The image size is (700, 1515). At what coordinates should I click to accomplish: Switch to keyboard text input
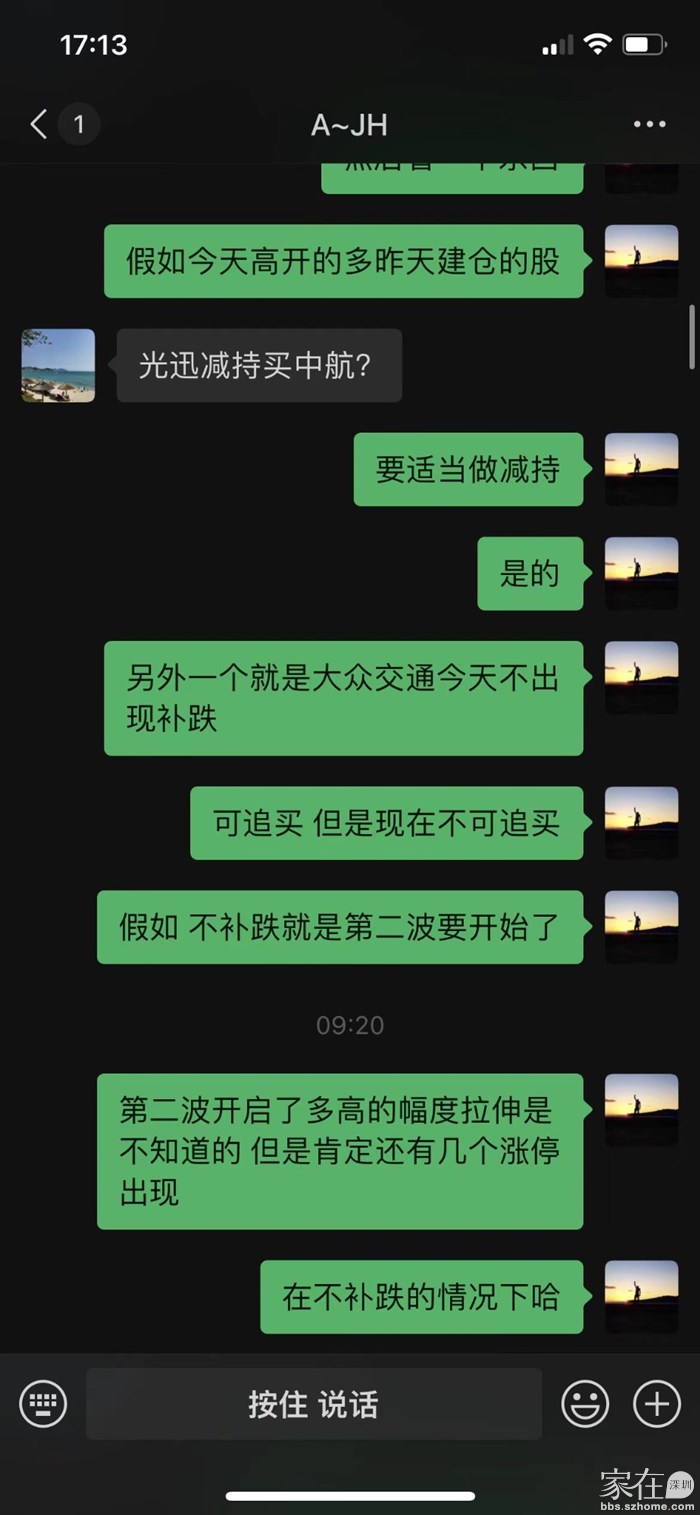coord(43,1404)
